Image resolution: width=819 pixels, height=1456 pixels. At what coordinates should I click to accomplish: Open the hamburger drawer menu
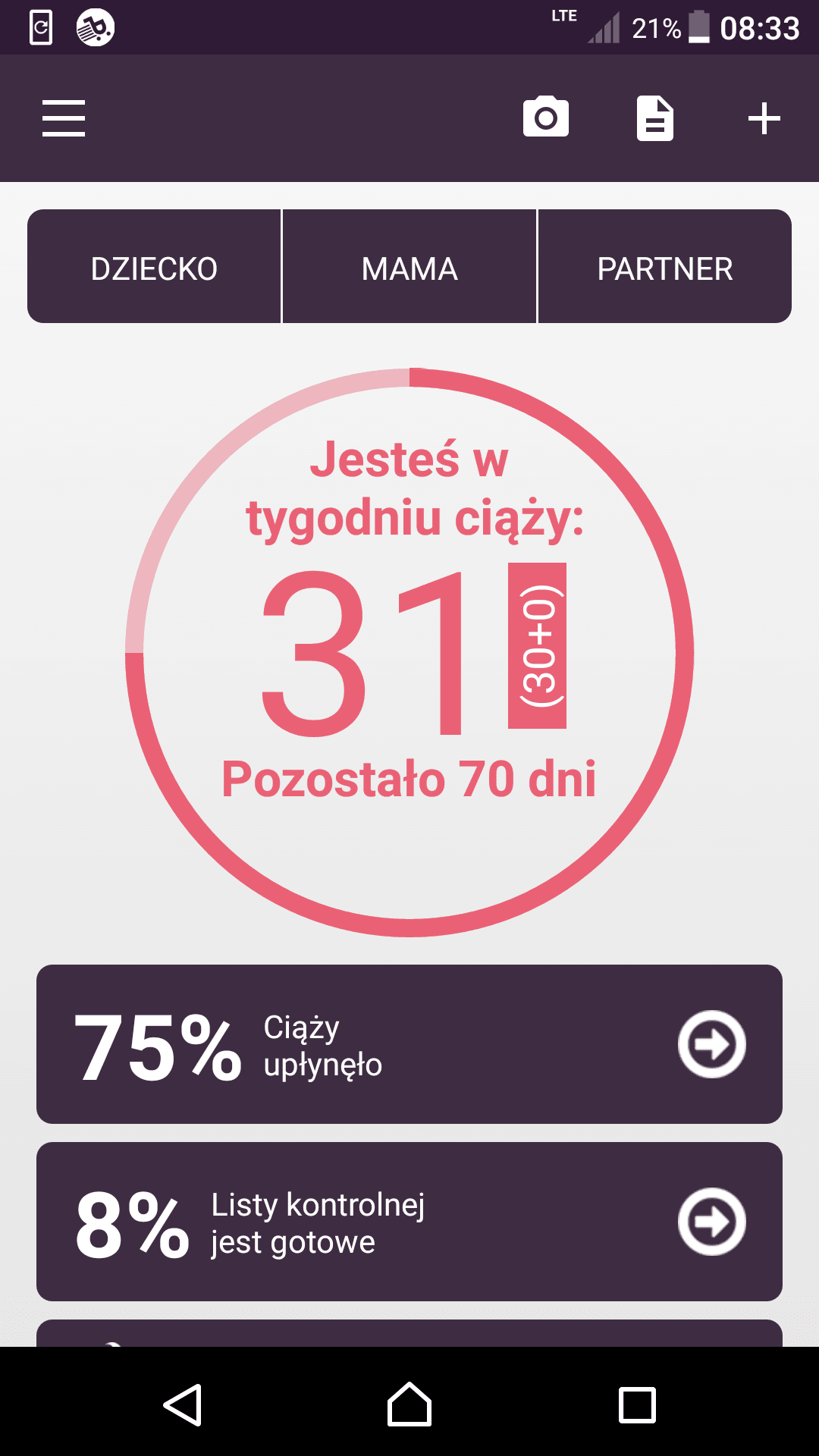pyautogui.click(x=64, y=118)
